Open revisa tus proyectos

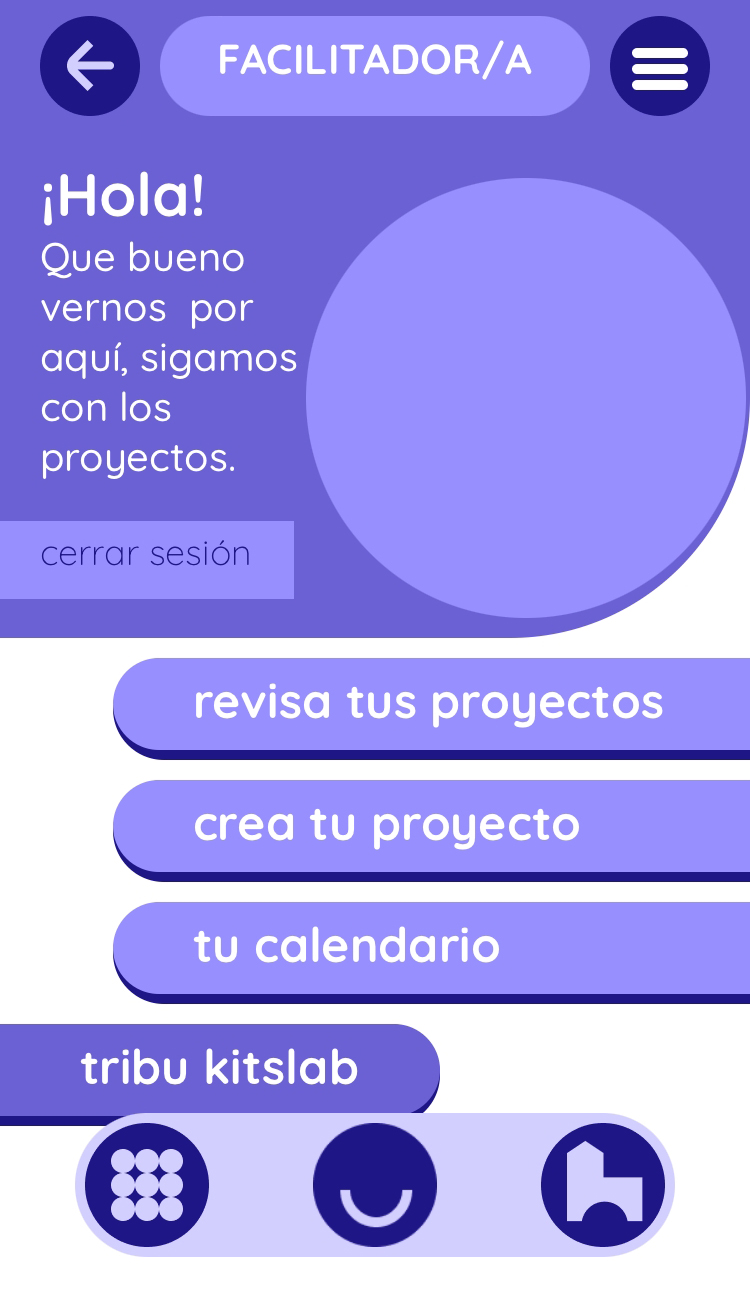pyautogui.click(x=431, y=708)
